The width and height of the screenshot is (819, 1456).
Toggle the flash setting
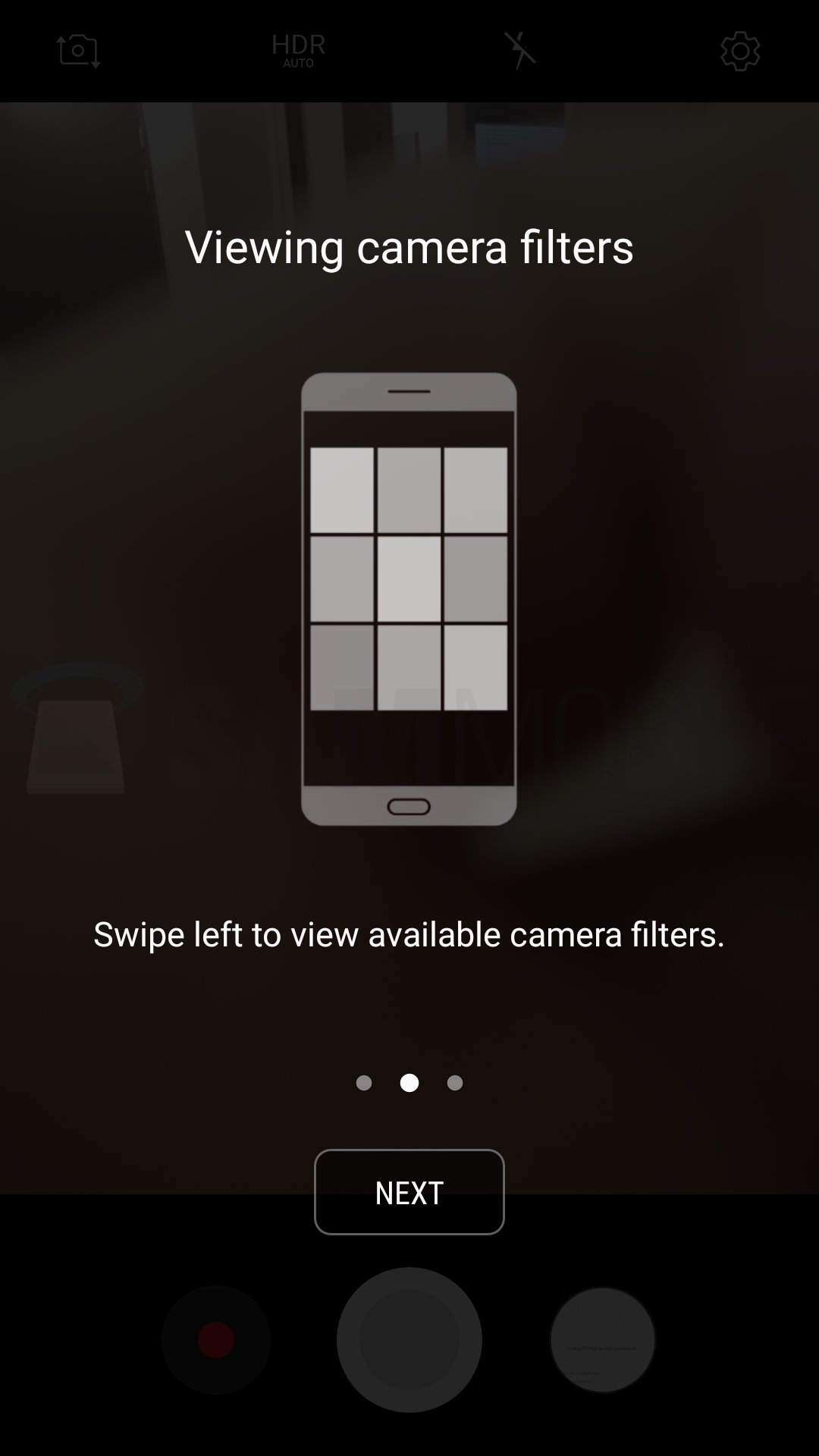520,51
